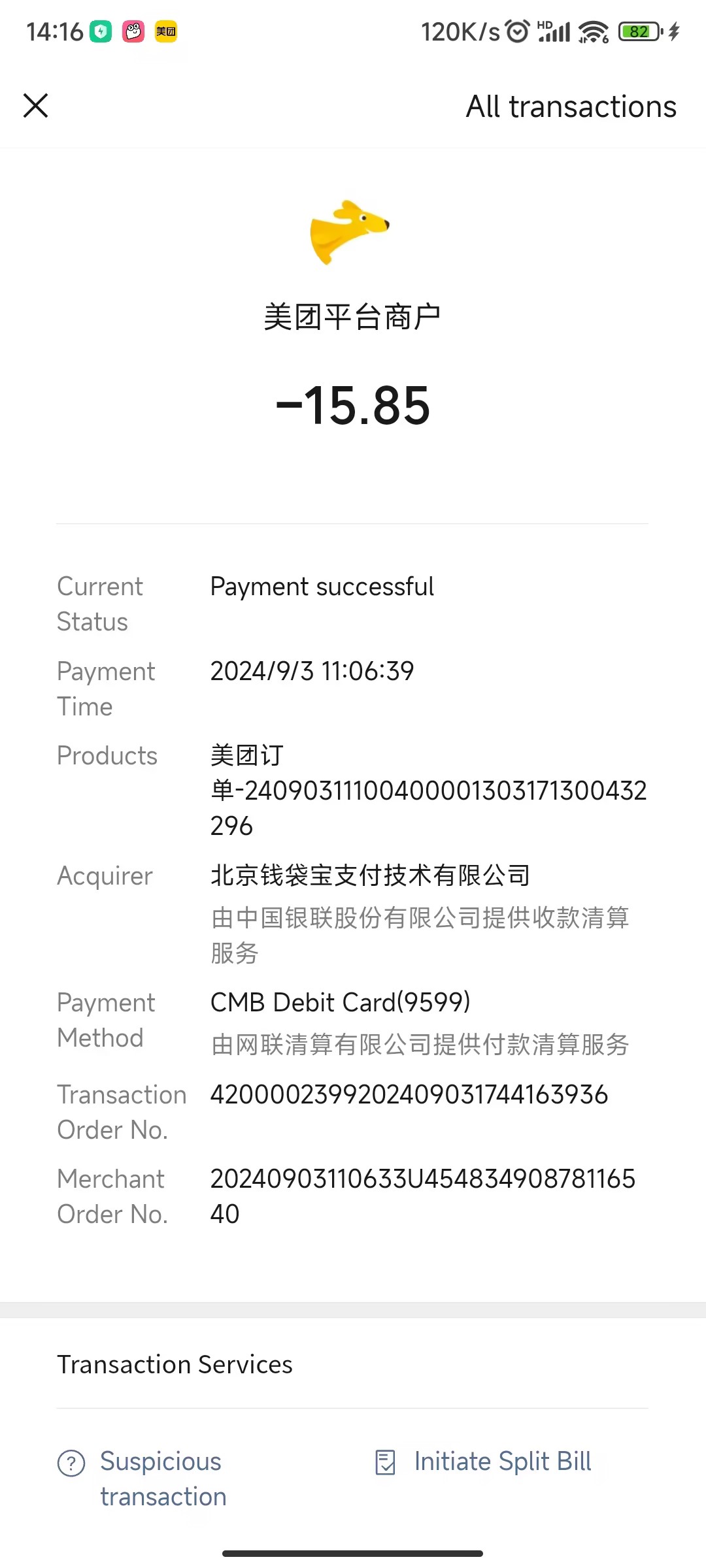Open All transactions list
706x1568 pixels.
tap(571, 106)
